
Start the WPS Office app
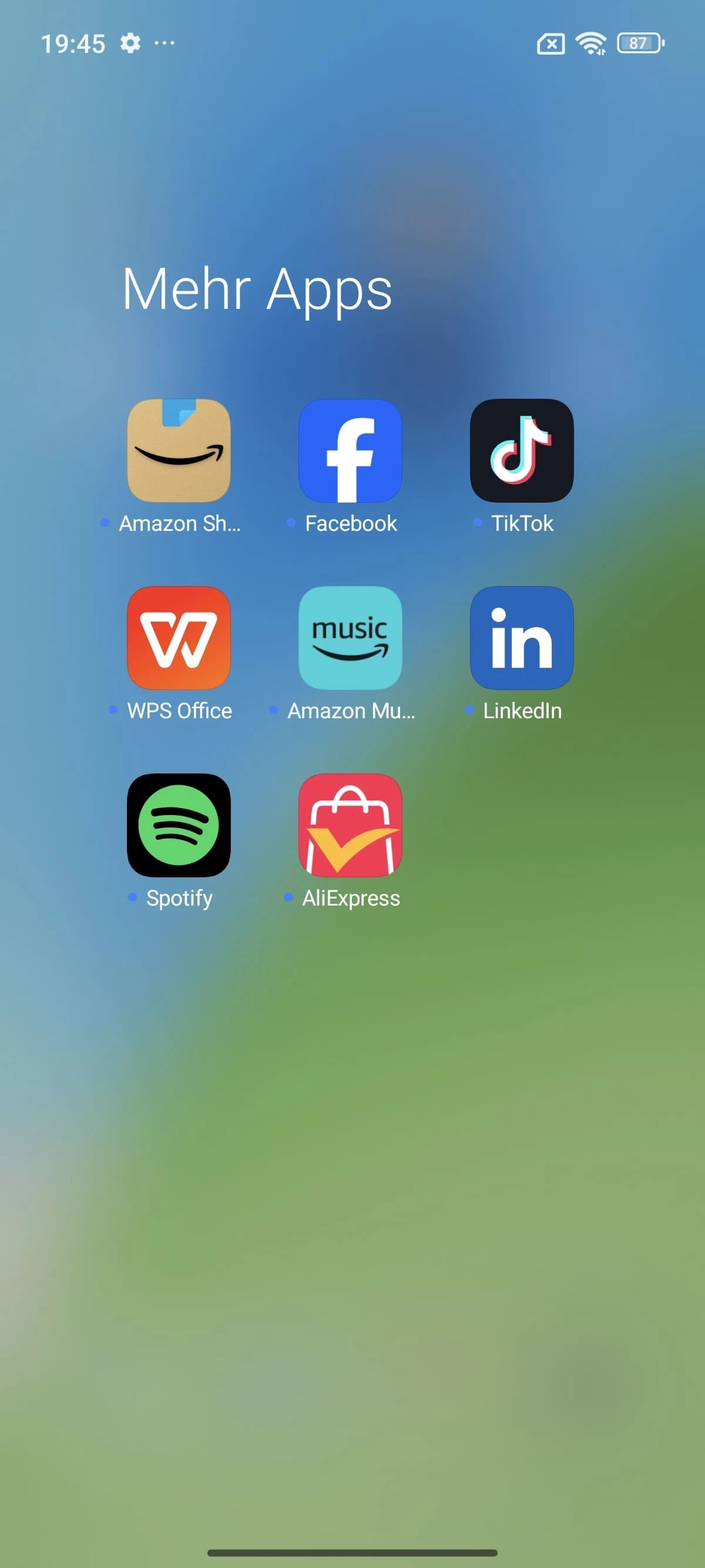(x=179, y=638)
